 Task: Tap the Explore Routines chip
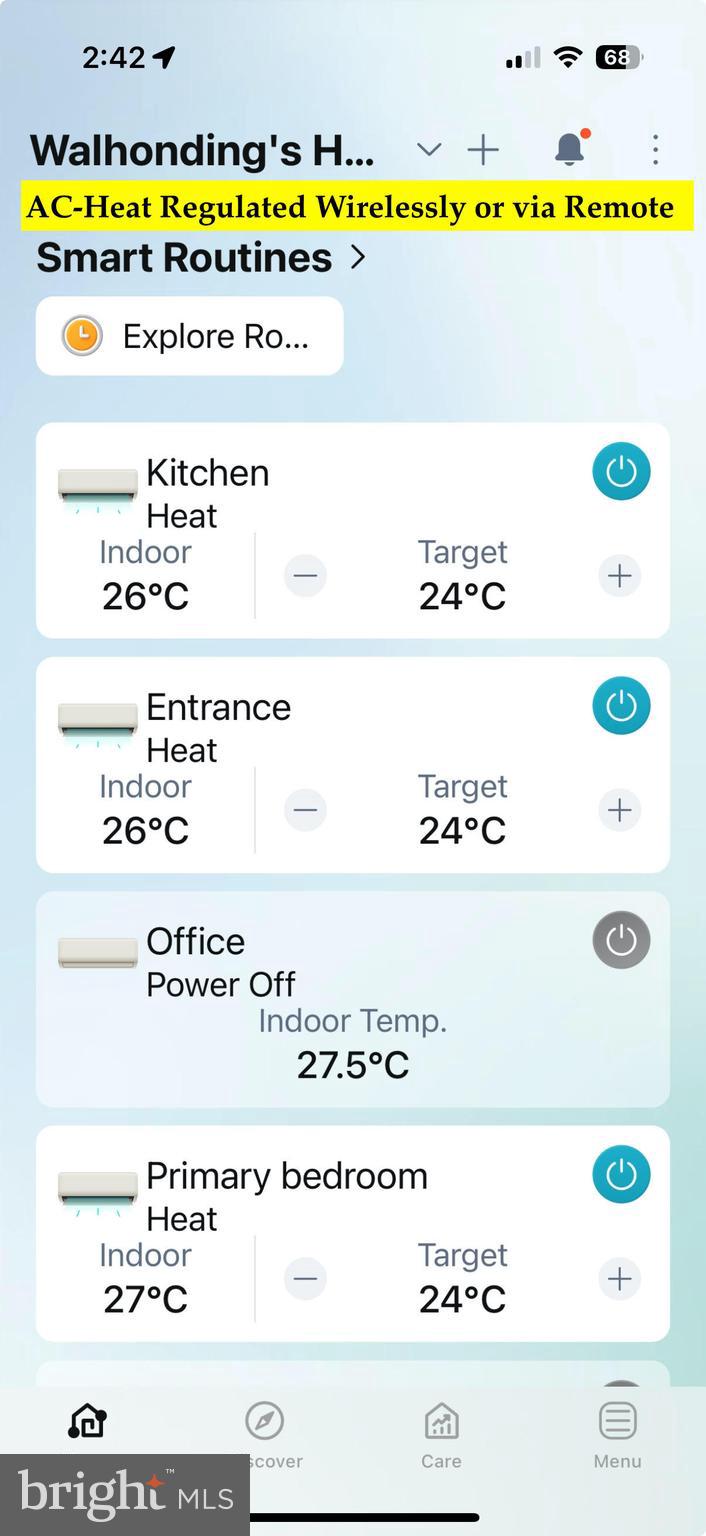190,336
